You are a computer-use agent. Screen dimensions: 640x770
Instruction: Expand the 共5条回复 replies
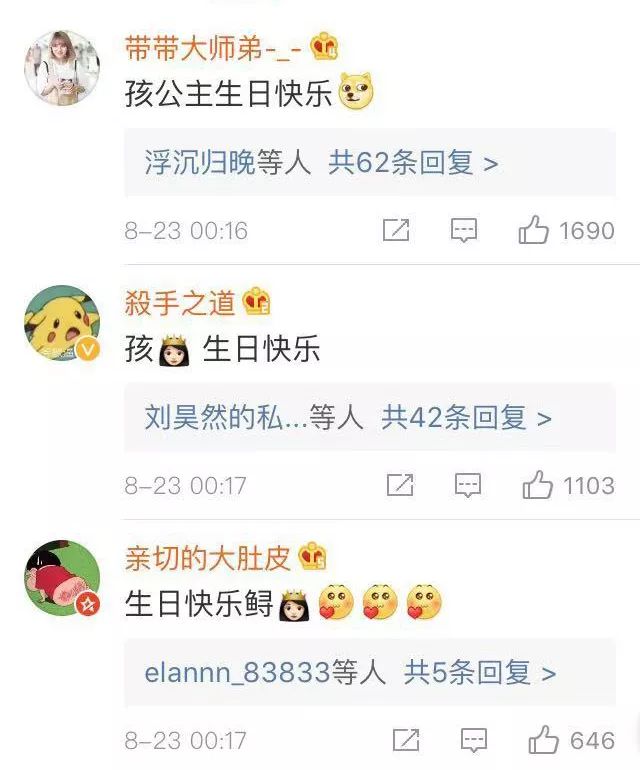(x=478, y=673)
